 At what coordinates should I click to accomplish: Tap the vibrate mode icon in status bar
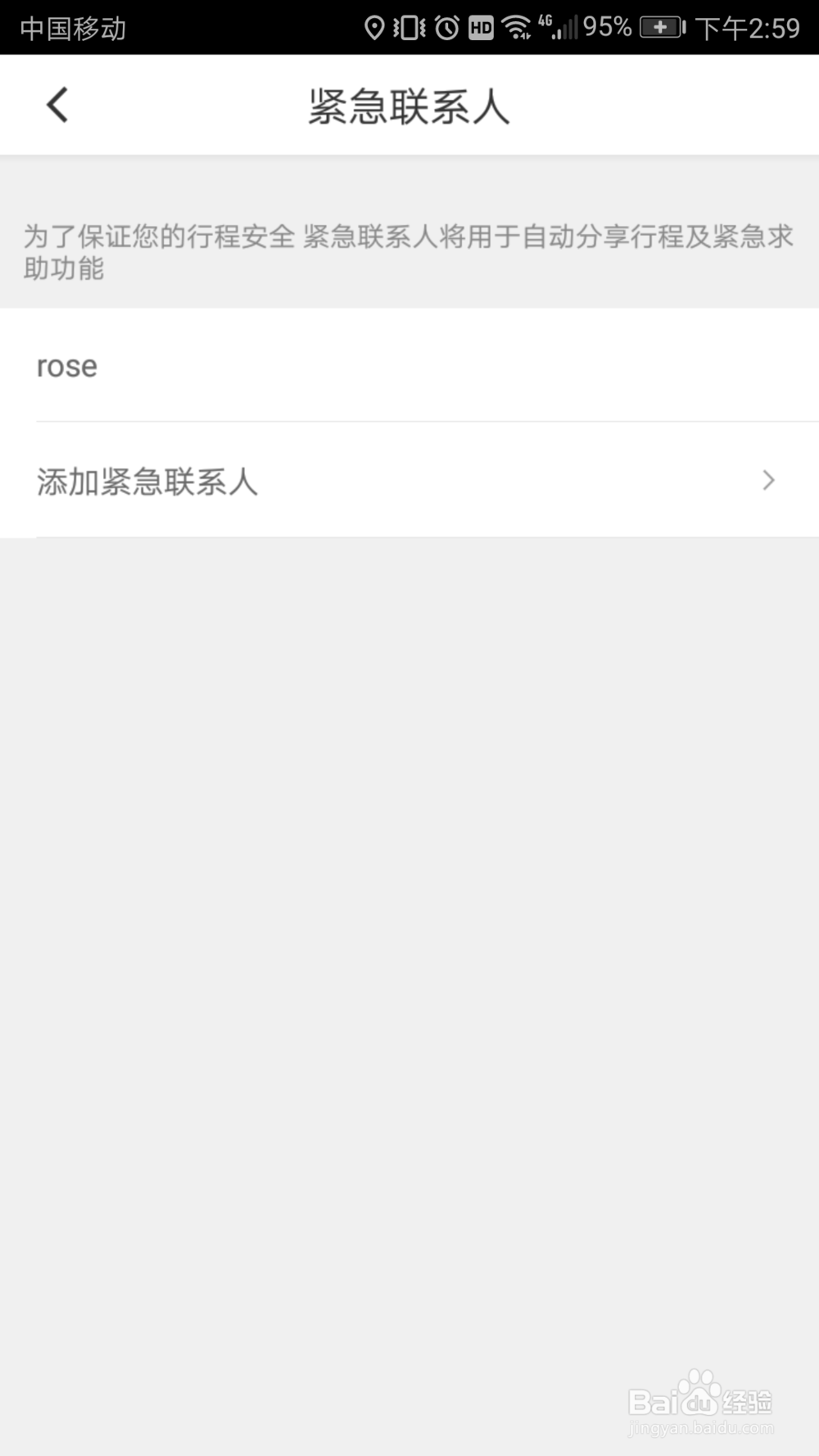405,26
